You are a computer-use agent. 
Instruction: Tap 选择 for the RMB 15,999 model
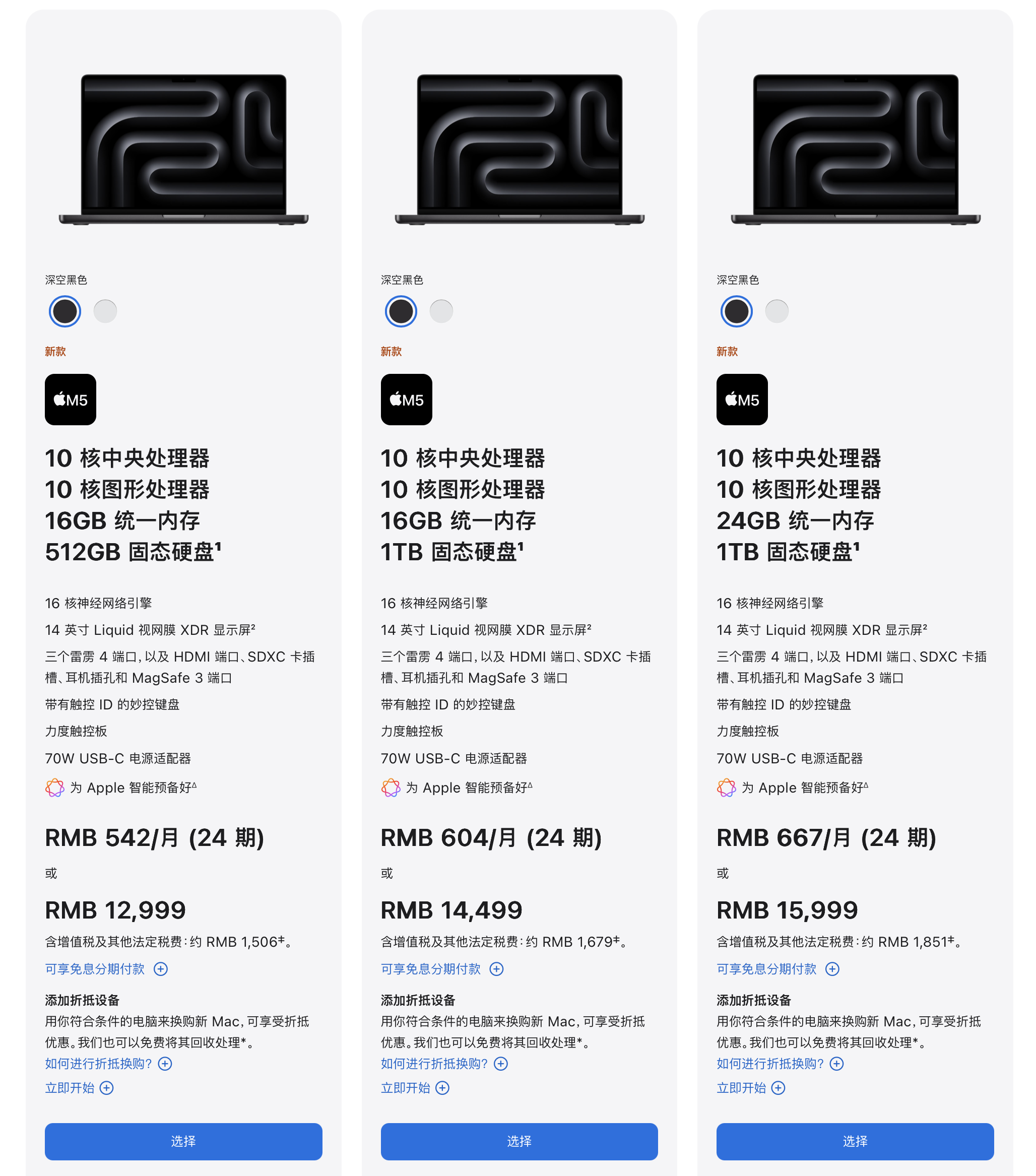855,1141
